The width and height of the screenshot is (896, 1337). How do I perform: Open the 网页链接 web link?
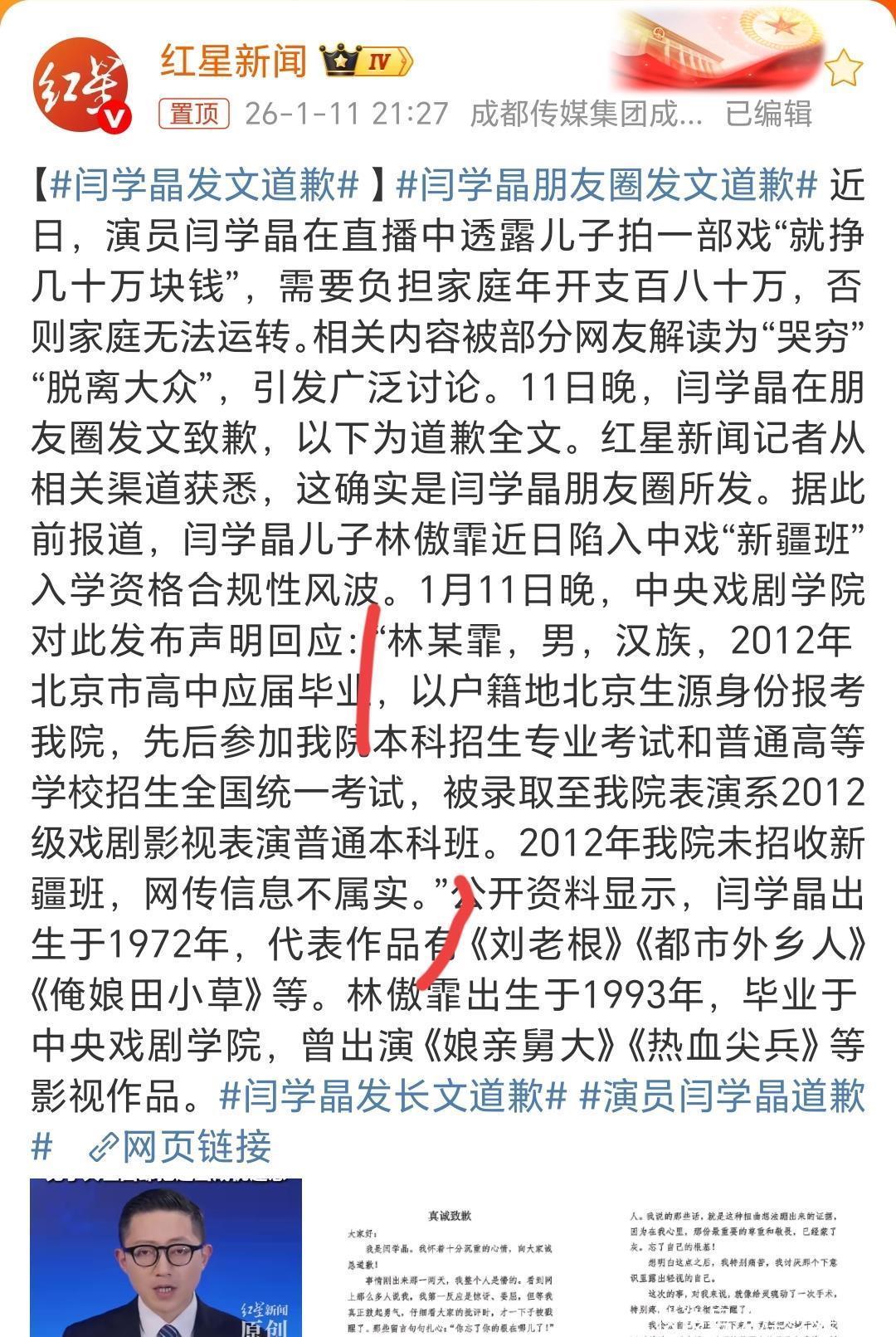click(181, 1146)
